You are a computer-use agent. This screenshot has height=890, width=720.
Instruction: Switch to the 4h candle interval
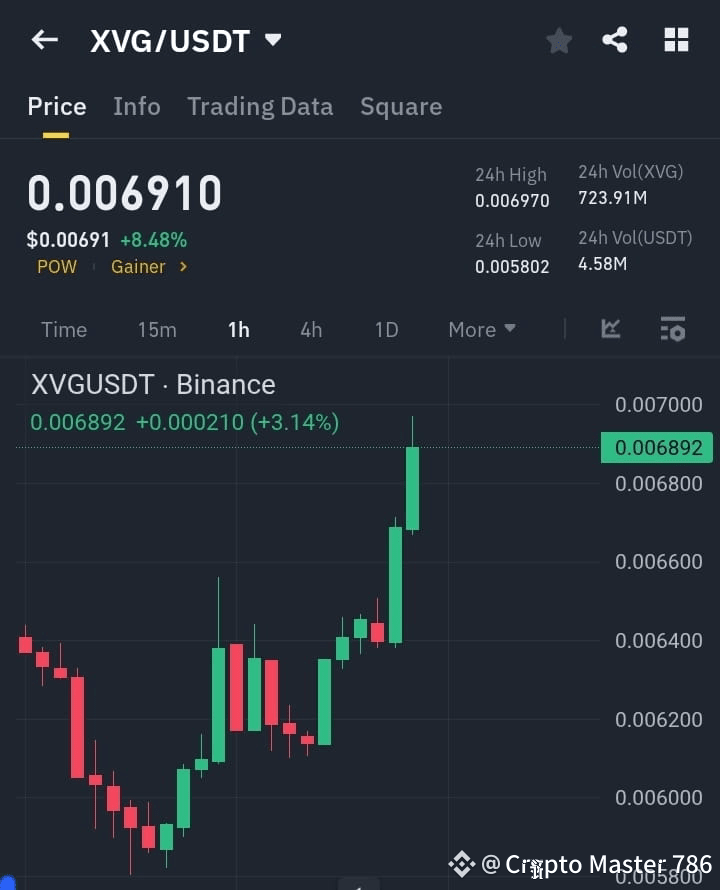(311, 329)
